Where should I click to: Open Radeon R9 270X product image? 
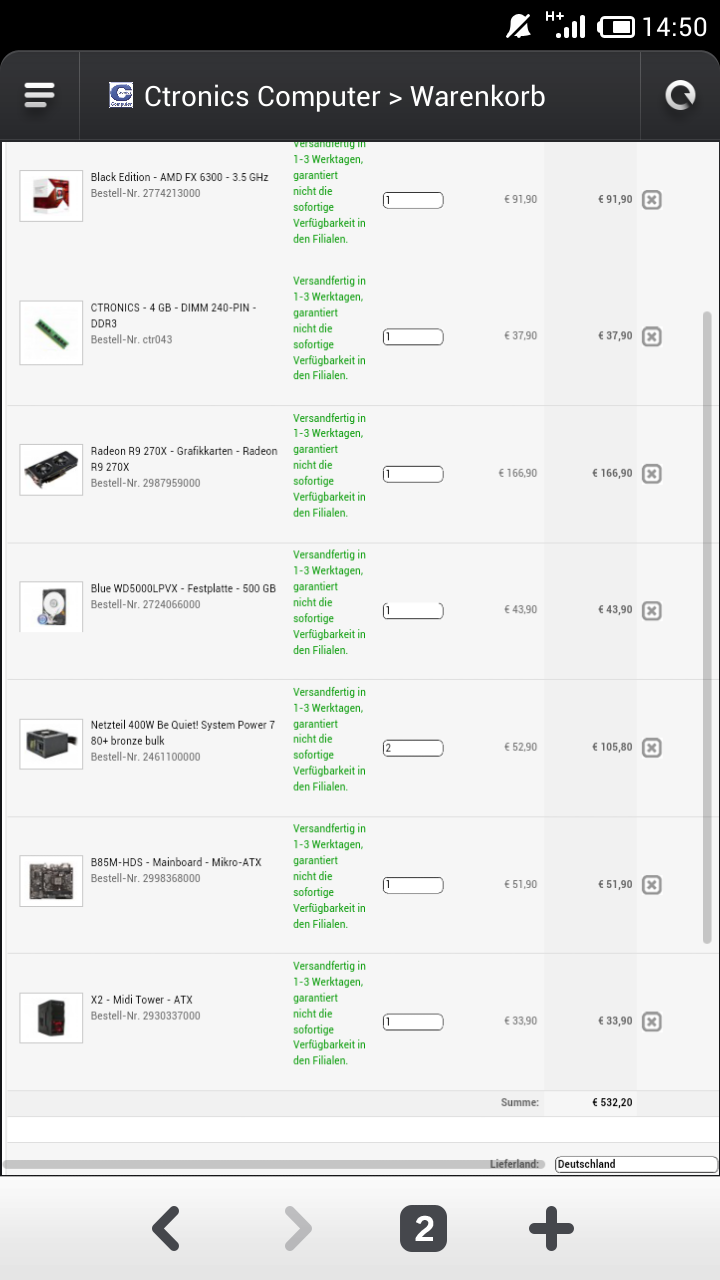(51, 470)
